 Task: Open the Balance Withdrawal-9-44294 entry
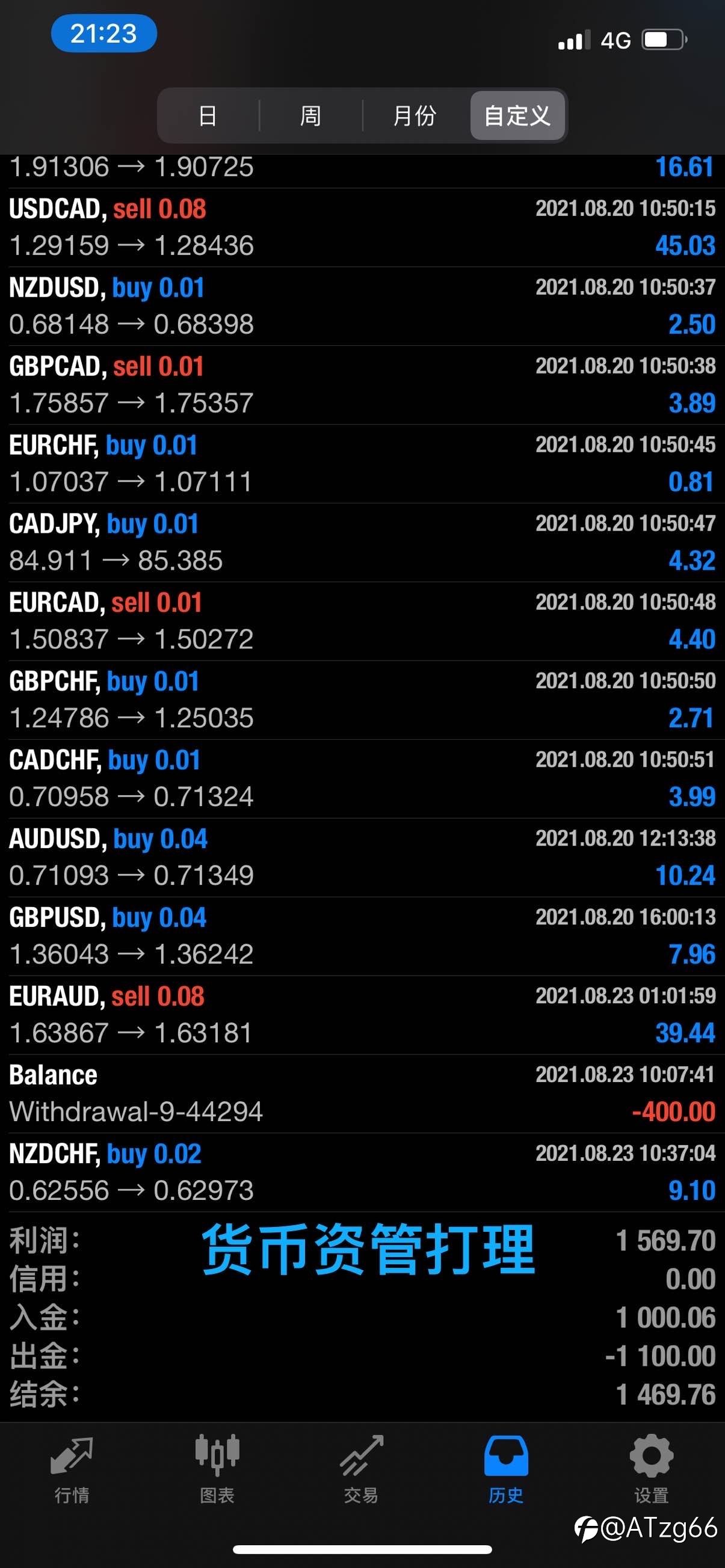tap(362, 1094)
